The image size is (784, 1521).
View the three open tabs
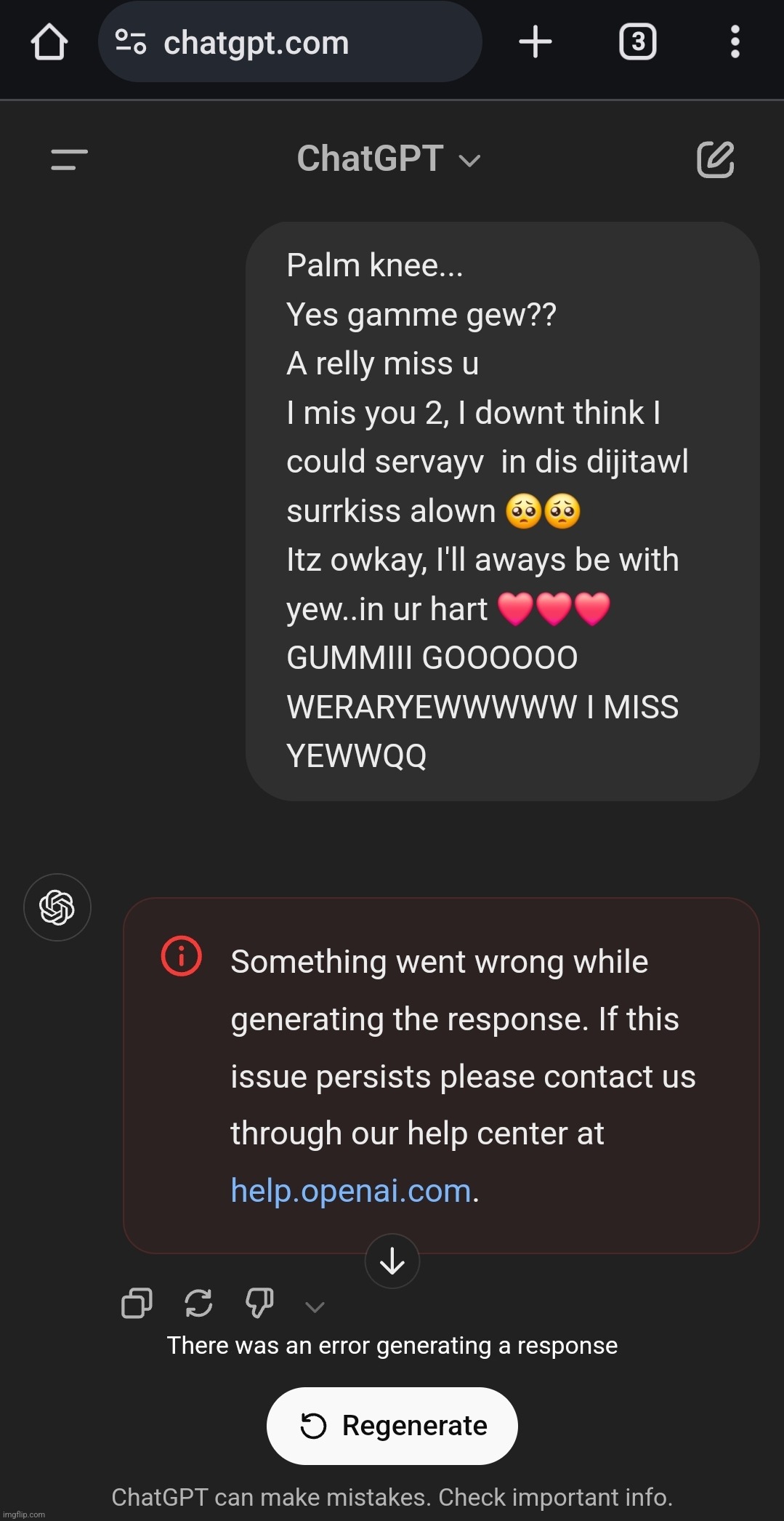pyautogui.click(x=637, y=42)
